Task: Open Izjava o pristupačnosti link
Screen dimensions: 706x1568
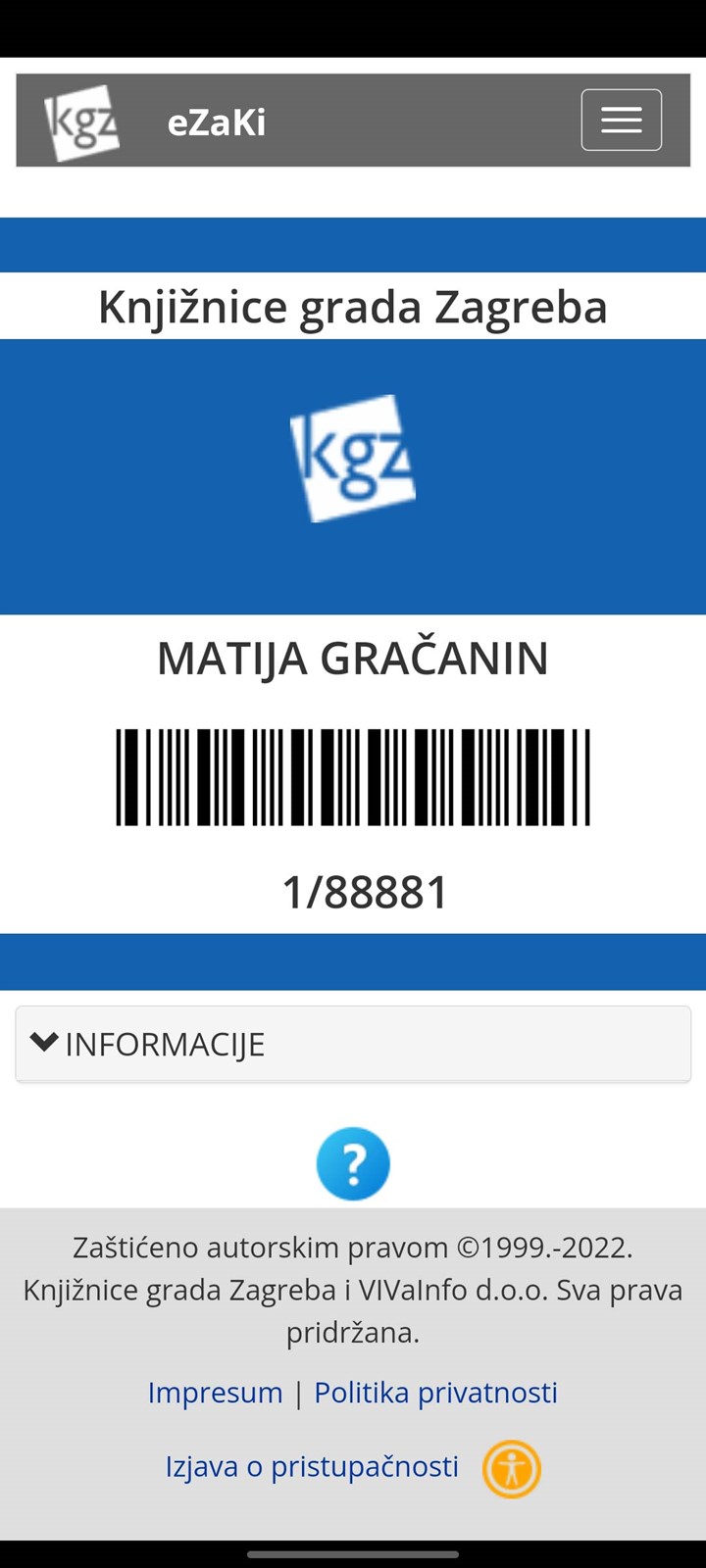Action: point(312,1467)
